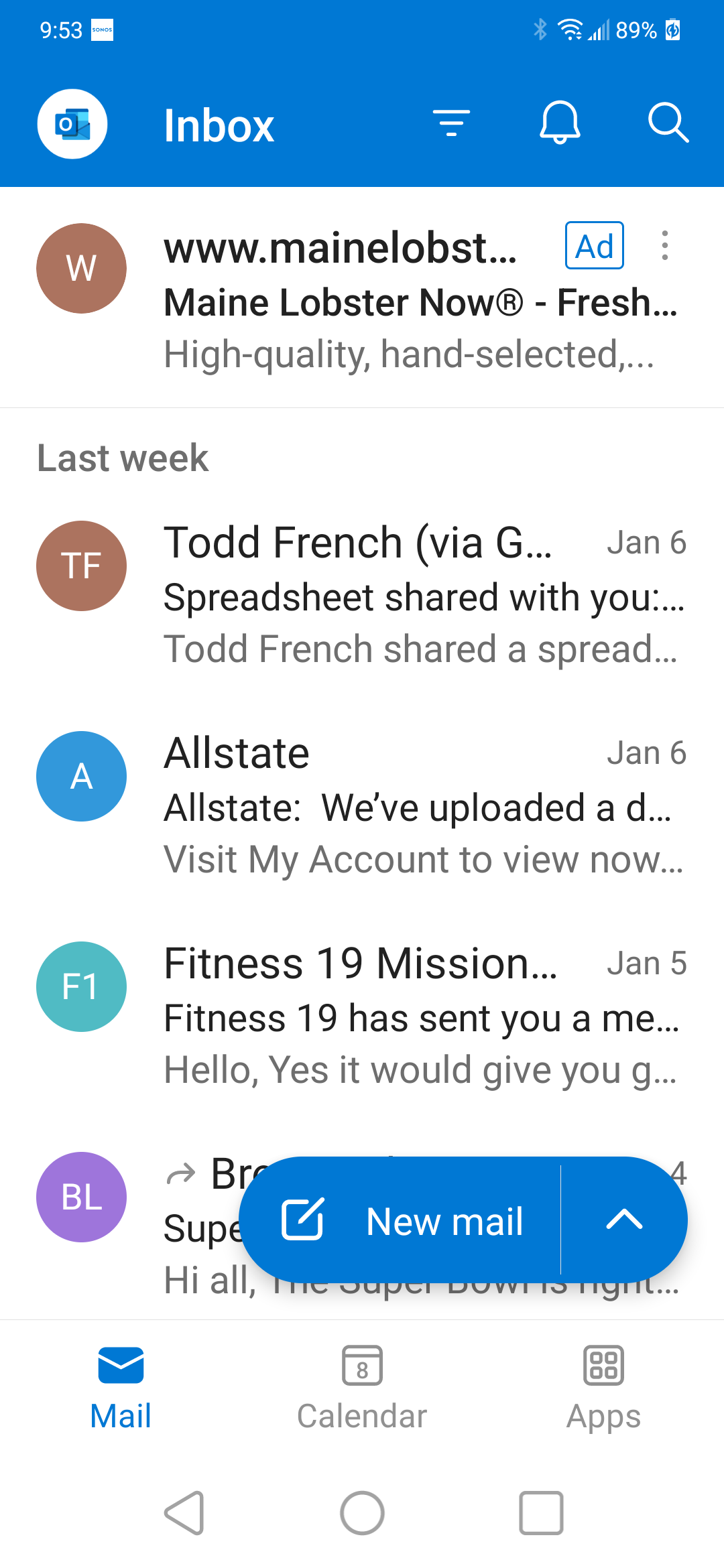The height and width of the screenshot is (1568, 724).
Task: Search the mailbox
Action: pos(668,123)
